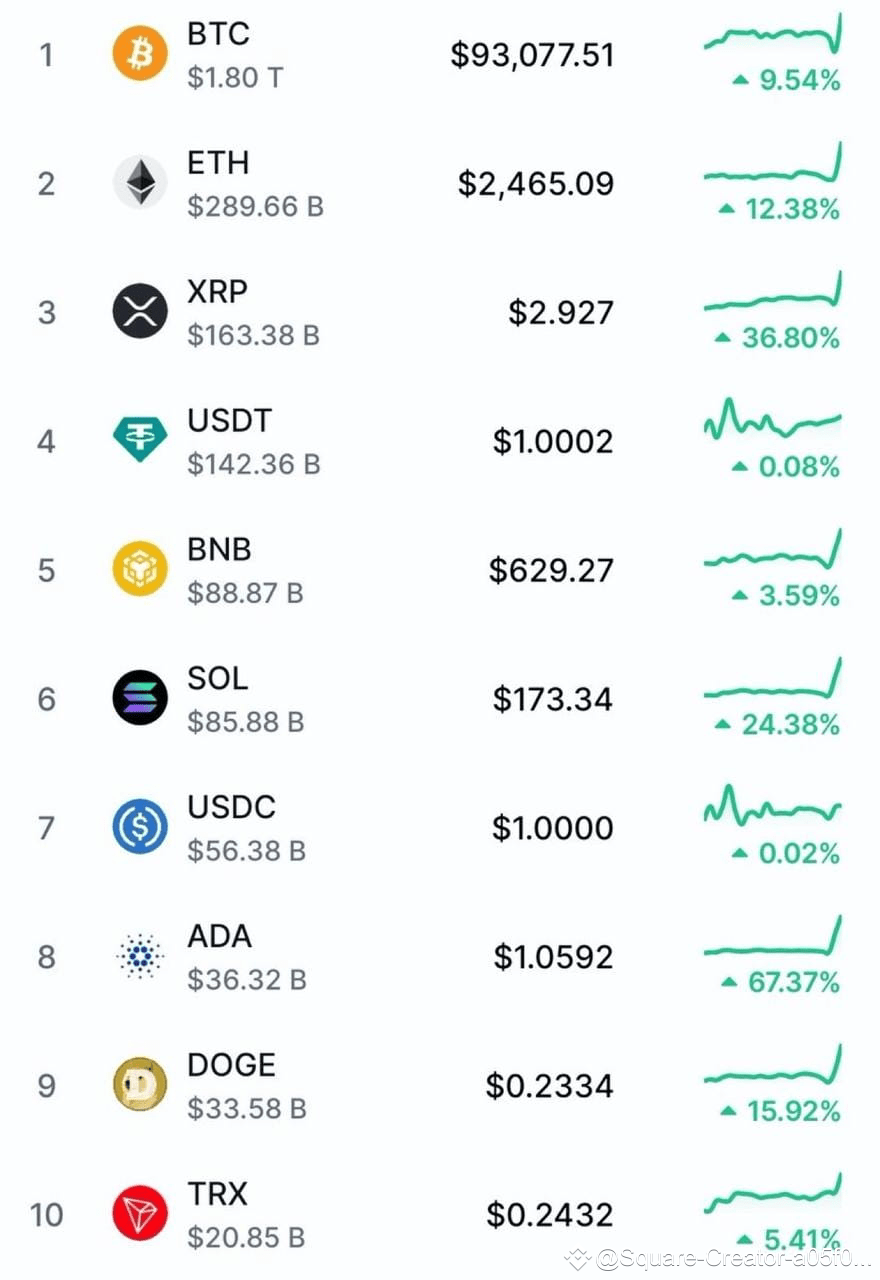This screenshot has height=1280, width=880.
Task: Open the BNB listing
Action: click(440, 570)
